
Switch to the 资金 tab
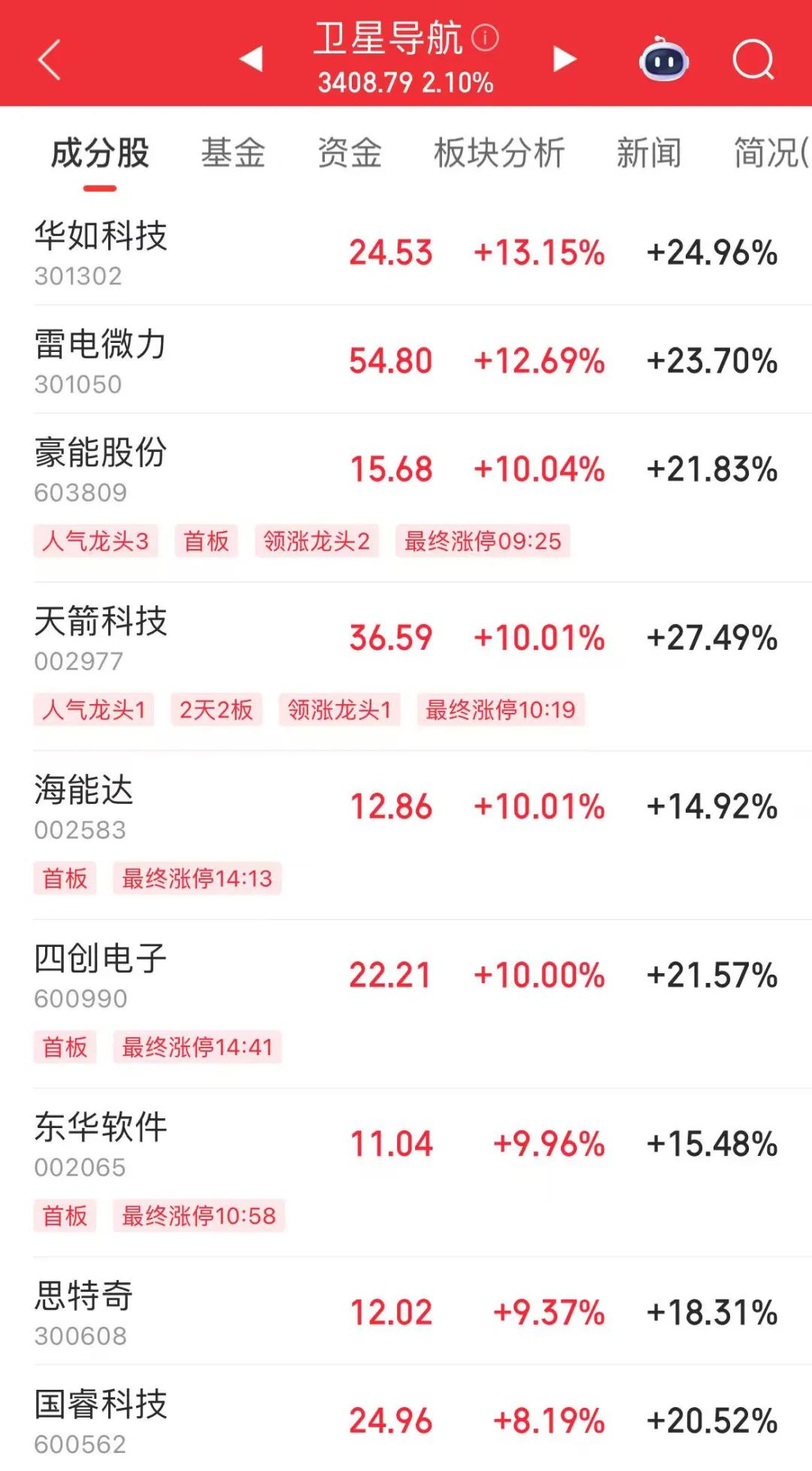(350, 153)
